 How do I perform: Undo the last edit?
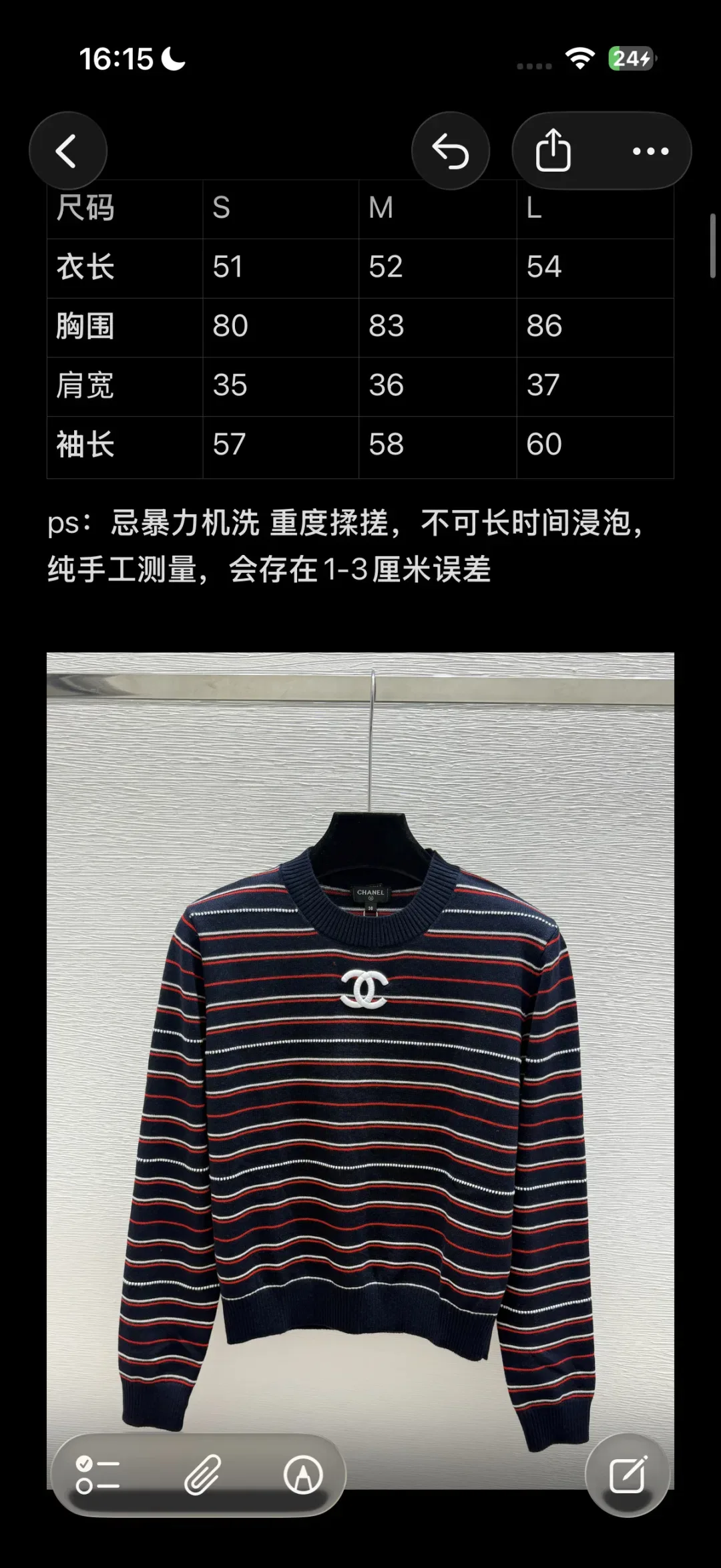(x=451, y=151)
